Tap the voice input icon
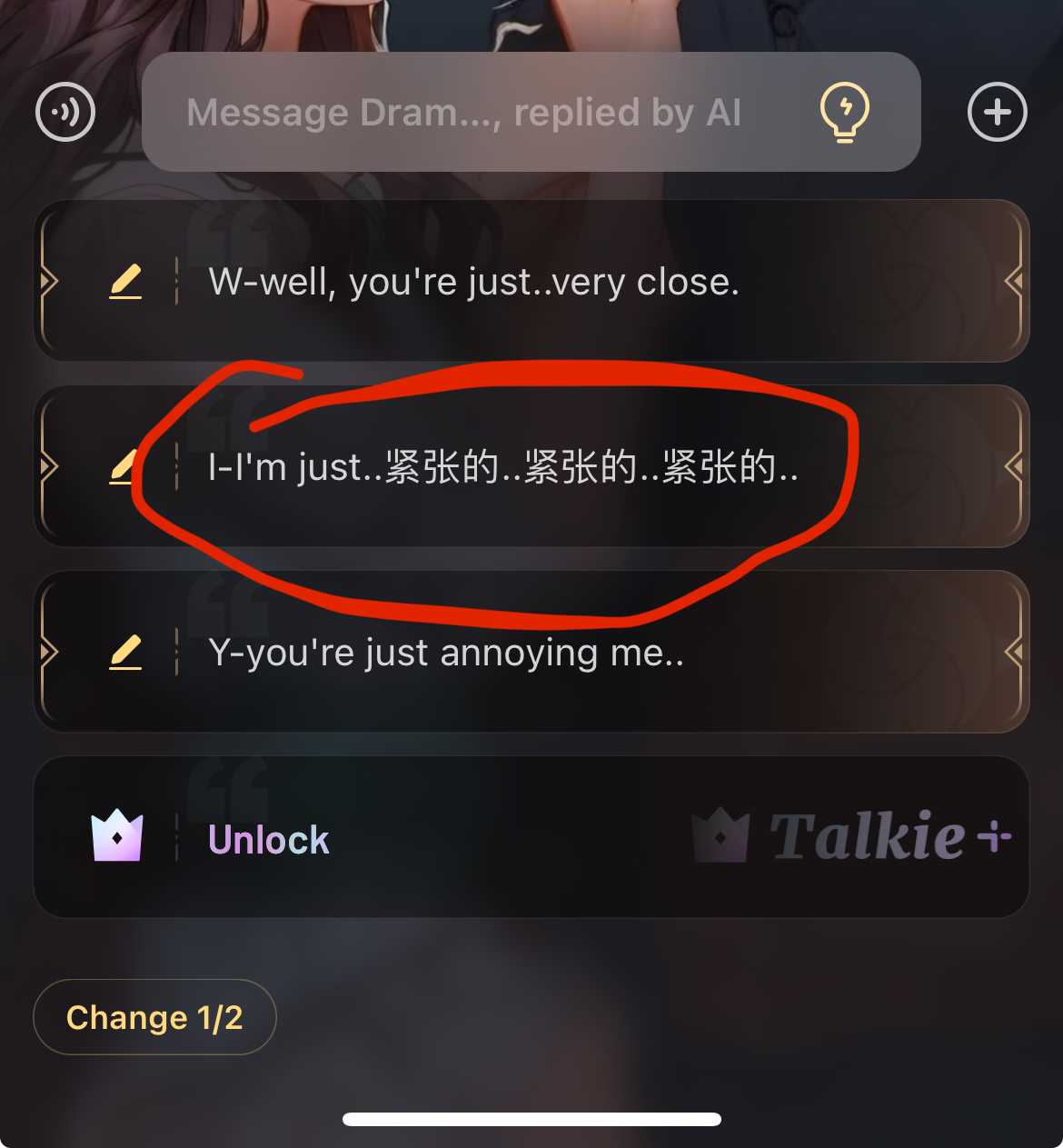This screenshot has height=1148, width=1063. click(x=65, y=112)
